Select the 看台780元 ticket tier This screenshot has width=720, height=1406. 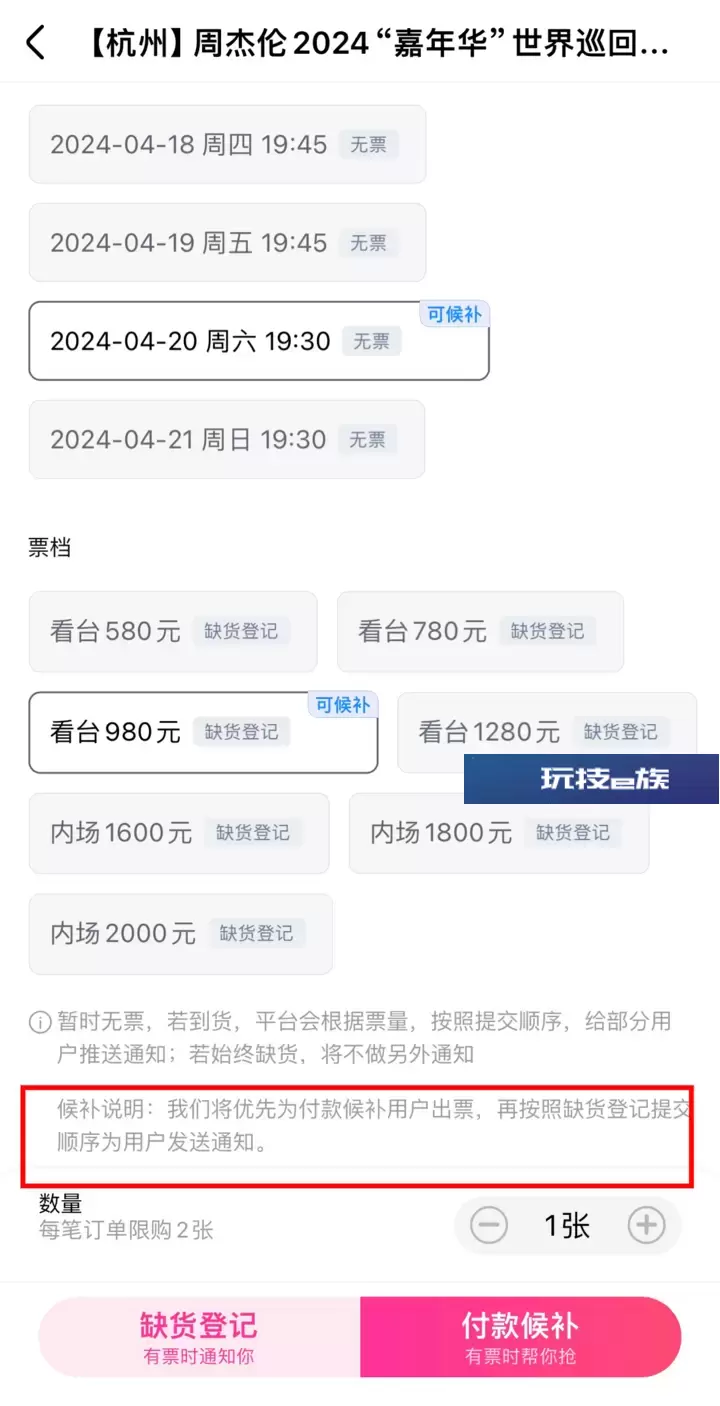480,631
